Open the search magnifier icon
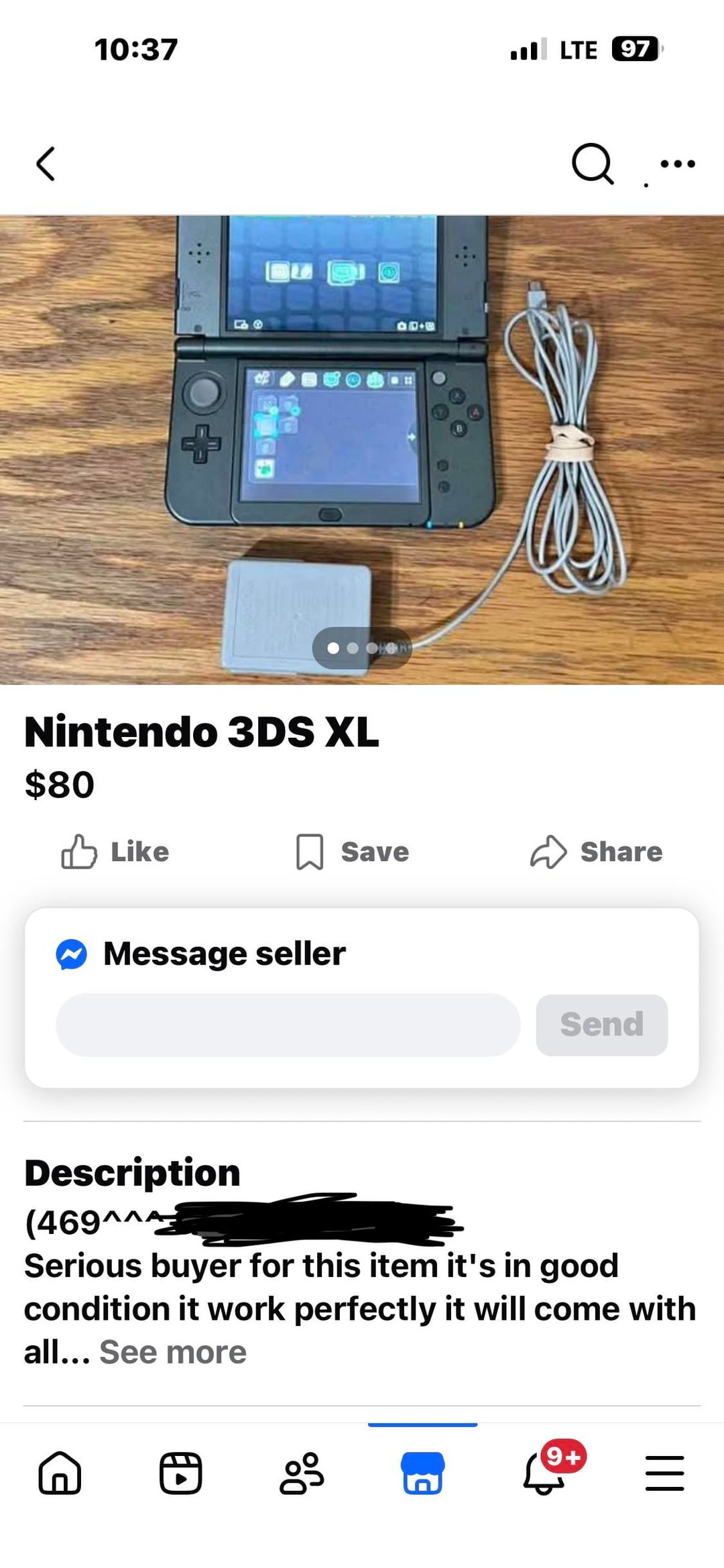This screenshot has width=724, height=1568. coord(592,164)
